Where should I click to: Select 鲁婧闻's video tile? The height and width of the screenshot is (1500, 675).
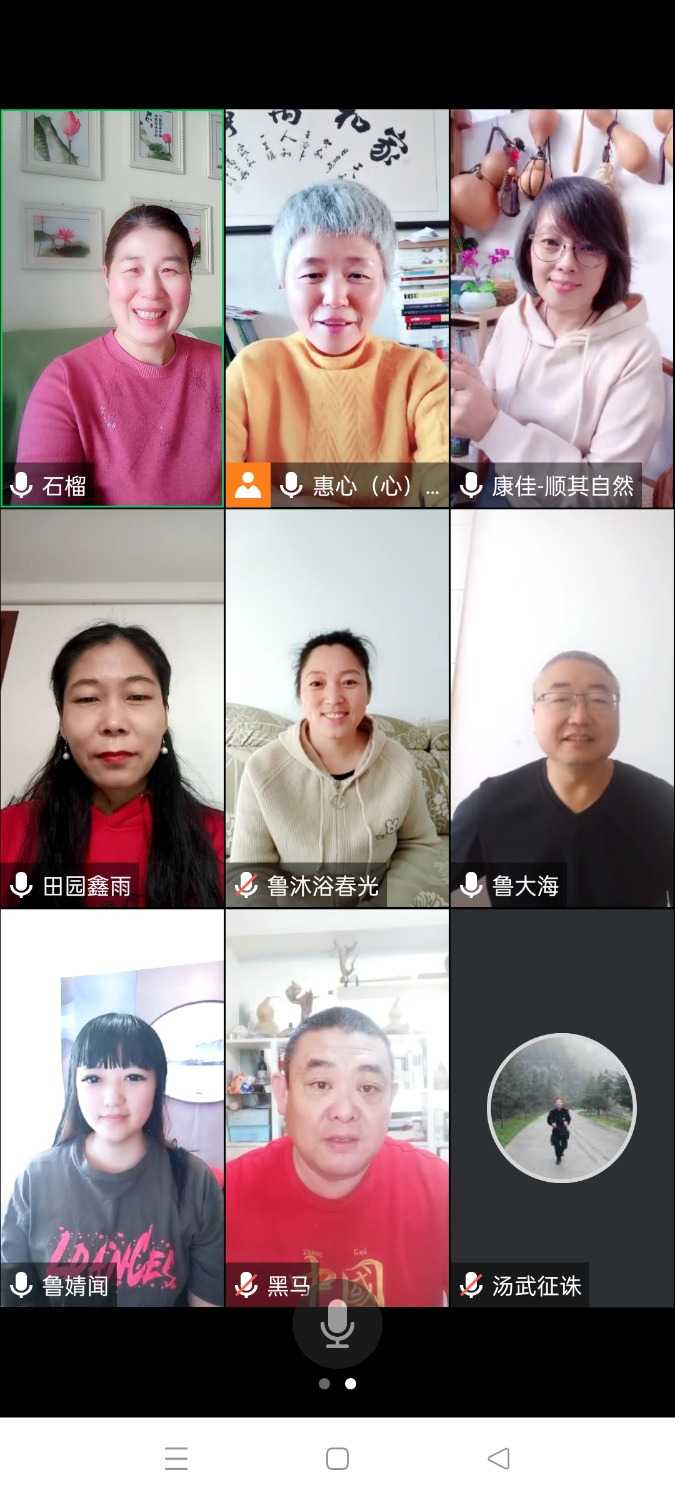[112, 1108]
